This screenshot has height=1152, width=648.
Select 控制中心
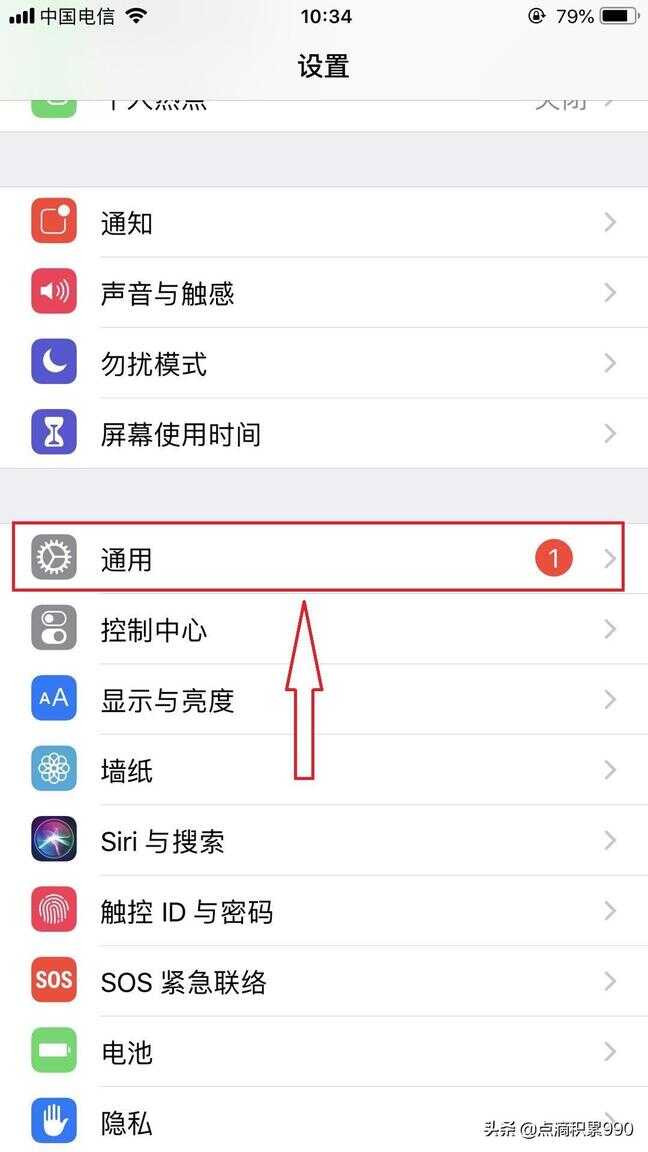[x=324, y=629]
